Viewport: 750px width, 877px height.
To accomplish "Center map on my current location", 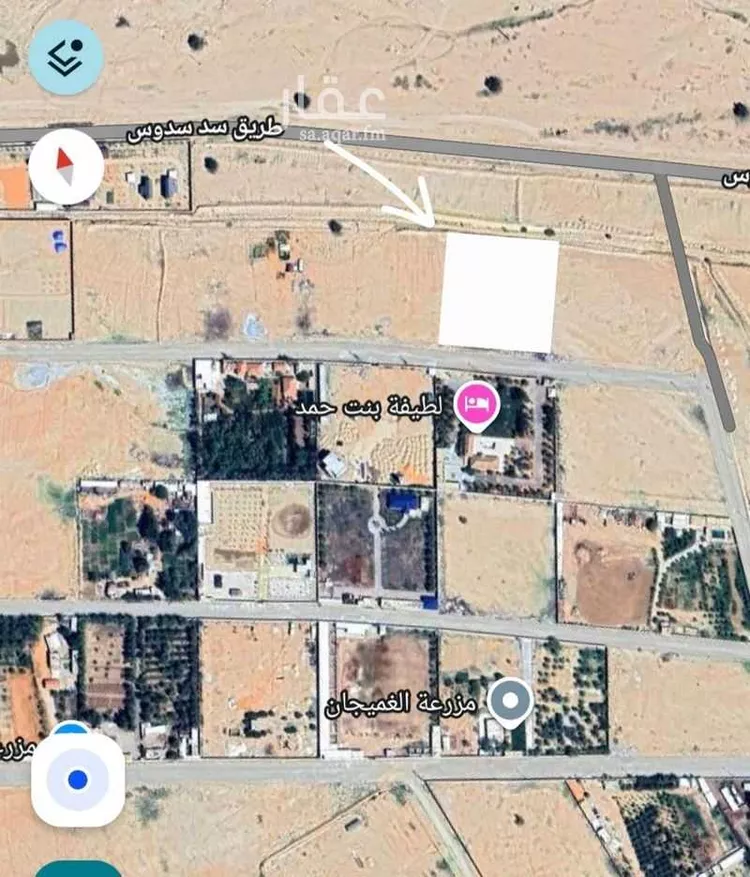I will coord(78,780).
